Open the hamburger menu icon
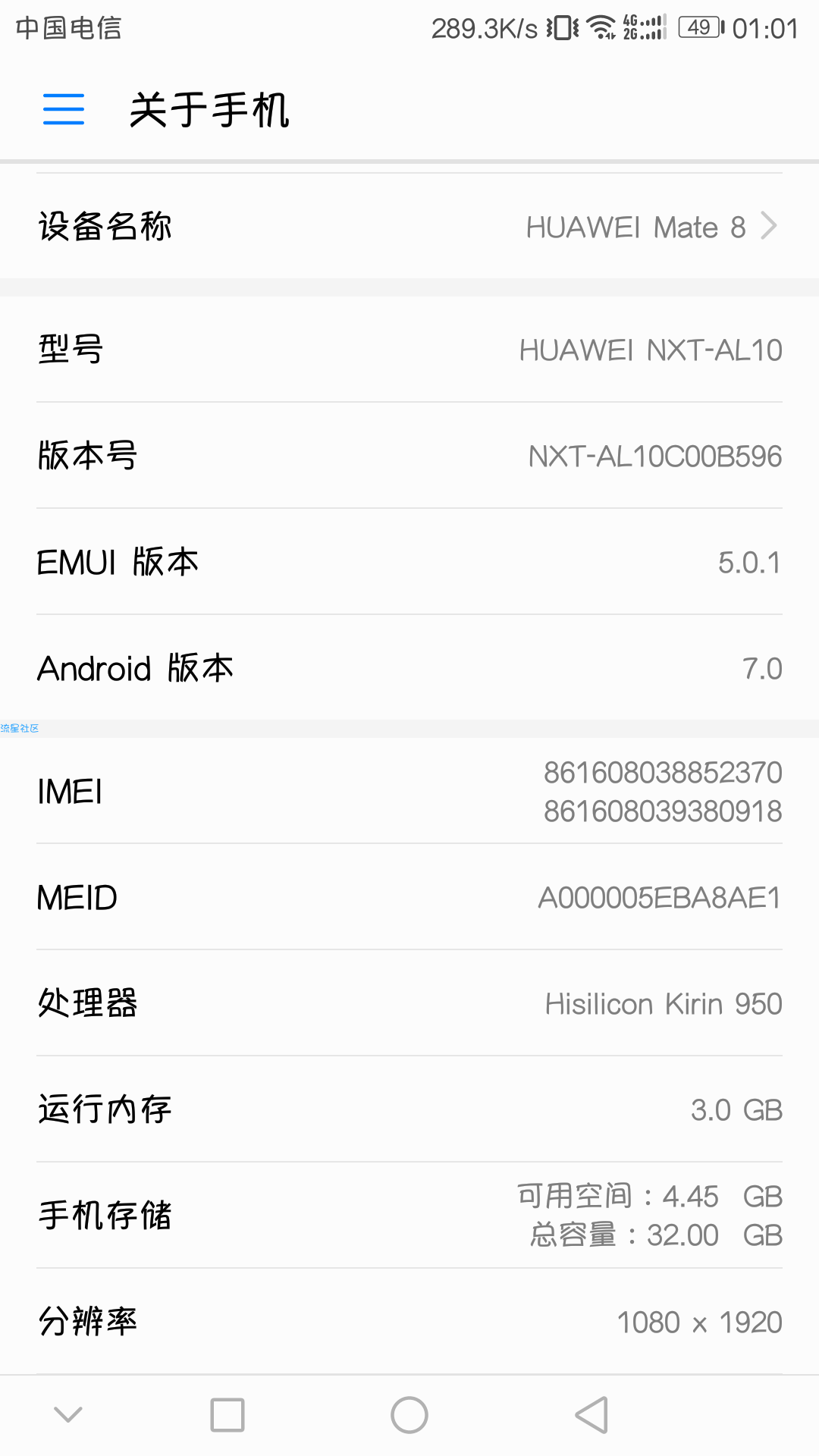Image resolution: width=819 pixels, height=1456 pixels. click(64, 109)
